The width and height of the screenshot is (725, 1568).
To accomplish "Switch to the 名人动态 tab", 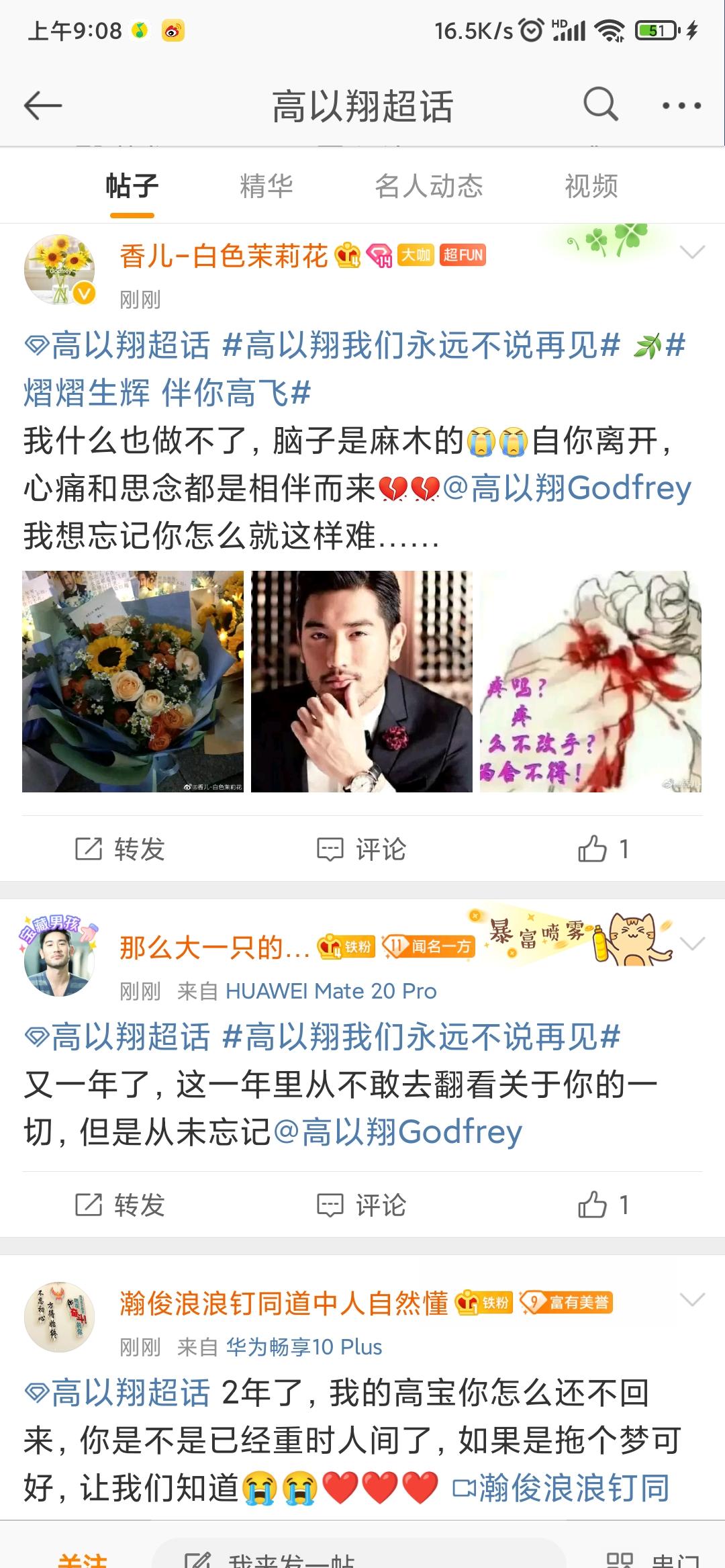I will tap(429, 187).
